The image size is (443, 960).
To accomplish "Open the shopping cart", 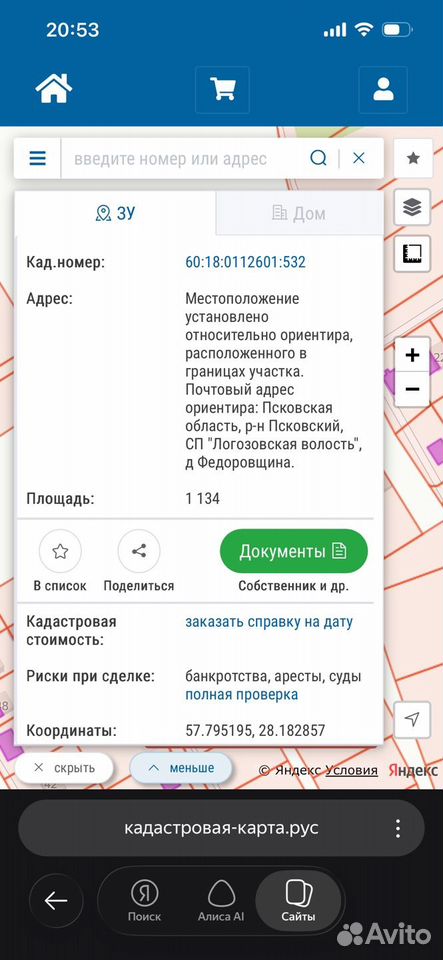I will pyautogui.click(x=222, y=89).
